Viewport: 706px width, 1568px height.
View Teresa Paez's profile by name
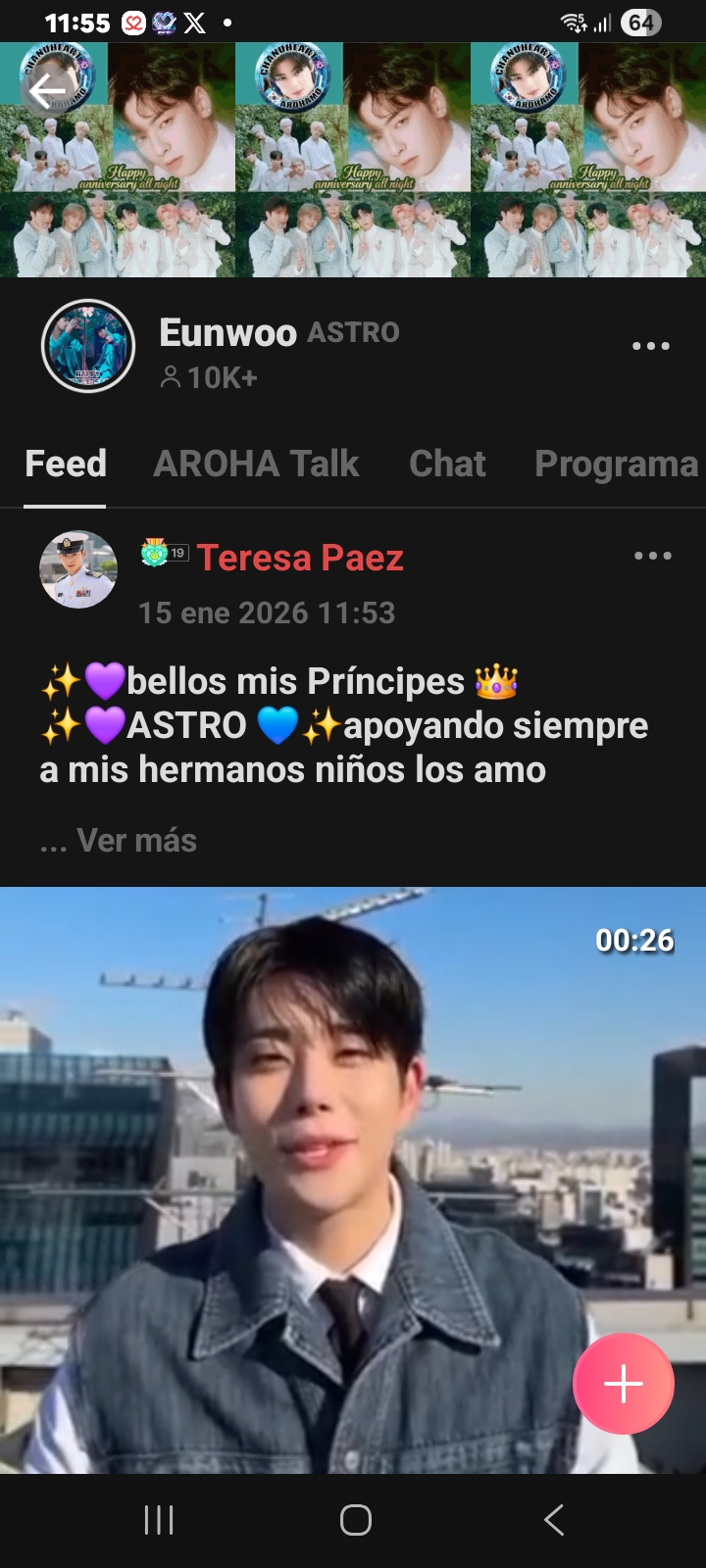[300, 558]
